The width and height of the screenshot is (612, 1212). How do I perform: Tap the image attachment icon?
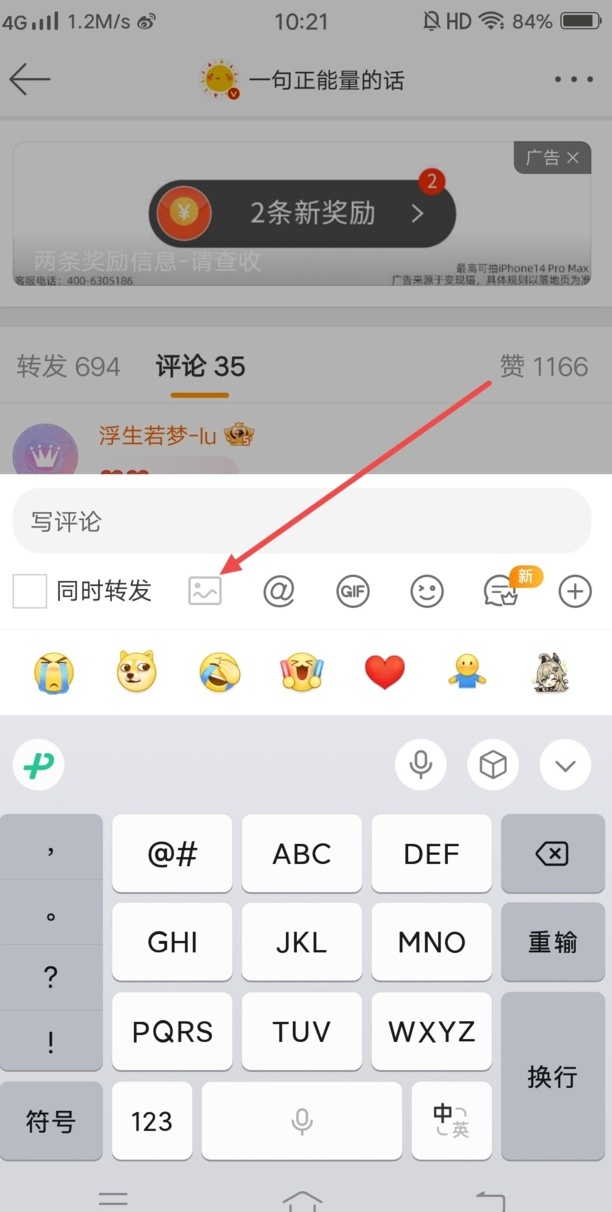205,592
